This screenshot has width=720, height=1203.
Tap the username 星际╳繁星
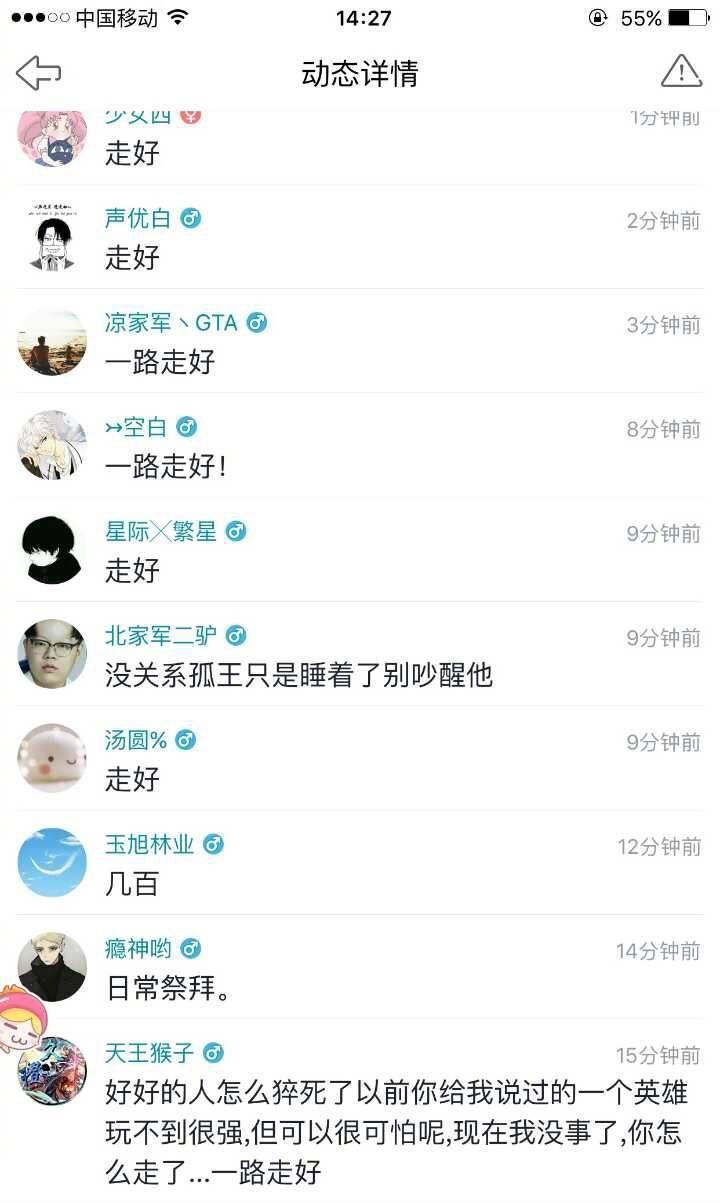pos(161,532)
